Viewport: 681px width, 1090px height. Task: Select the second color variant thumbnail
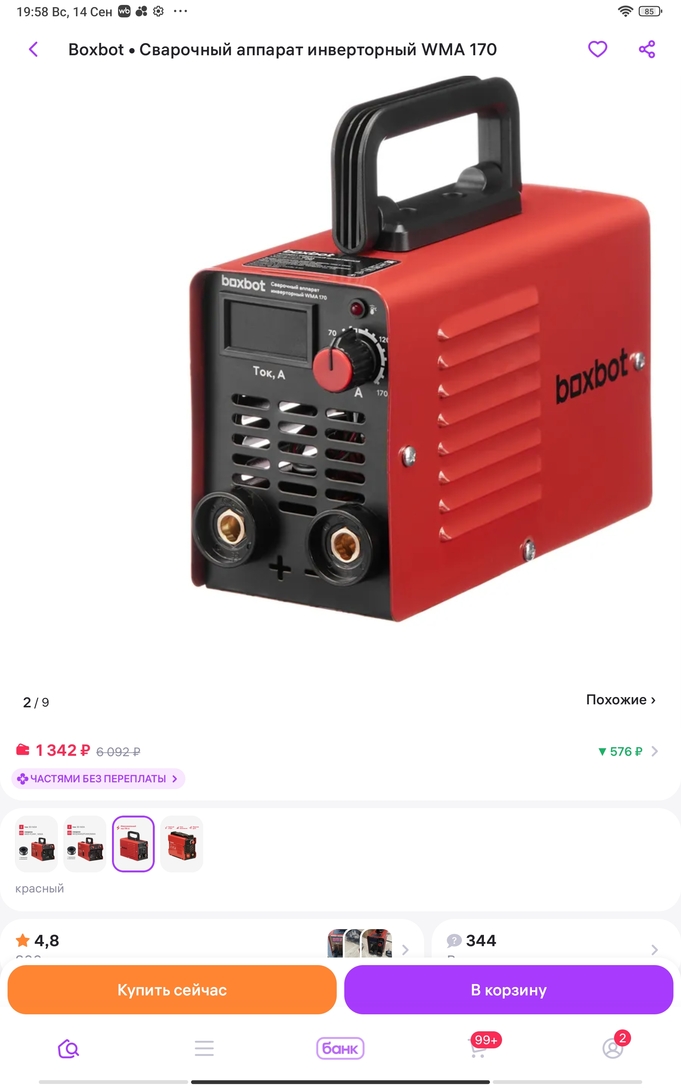click(85, 844)
